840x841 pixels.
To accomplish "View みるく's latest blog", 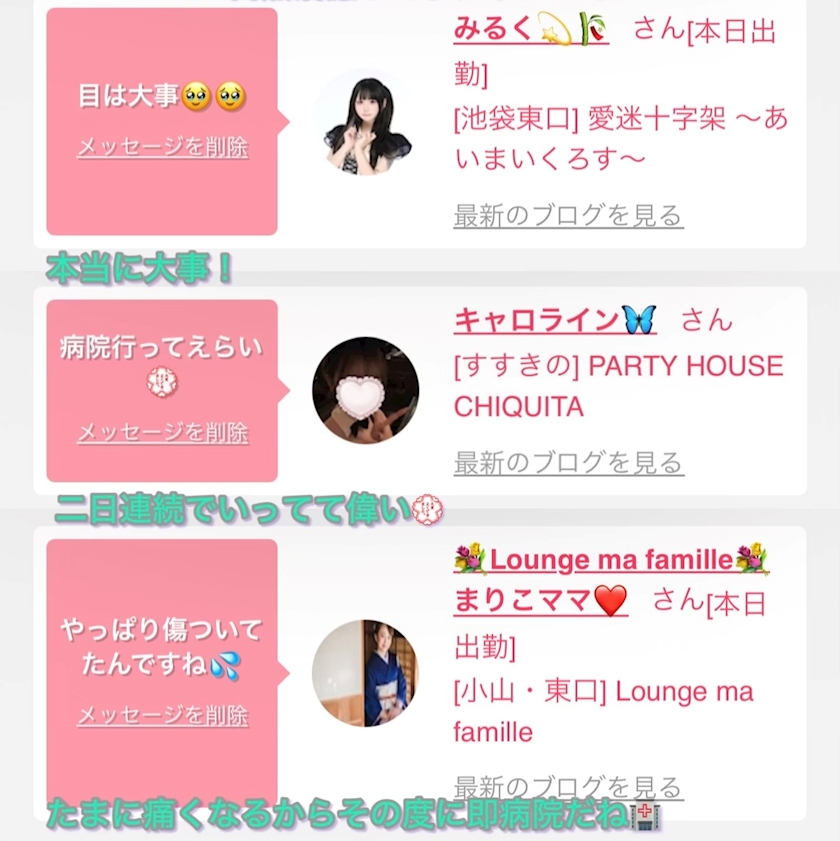I will [568, 216].
